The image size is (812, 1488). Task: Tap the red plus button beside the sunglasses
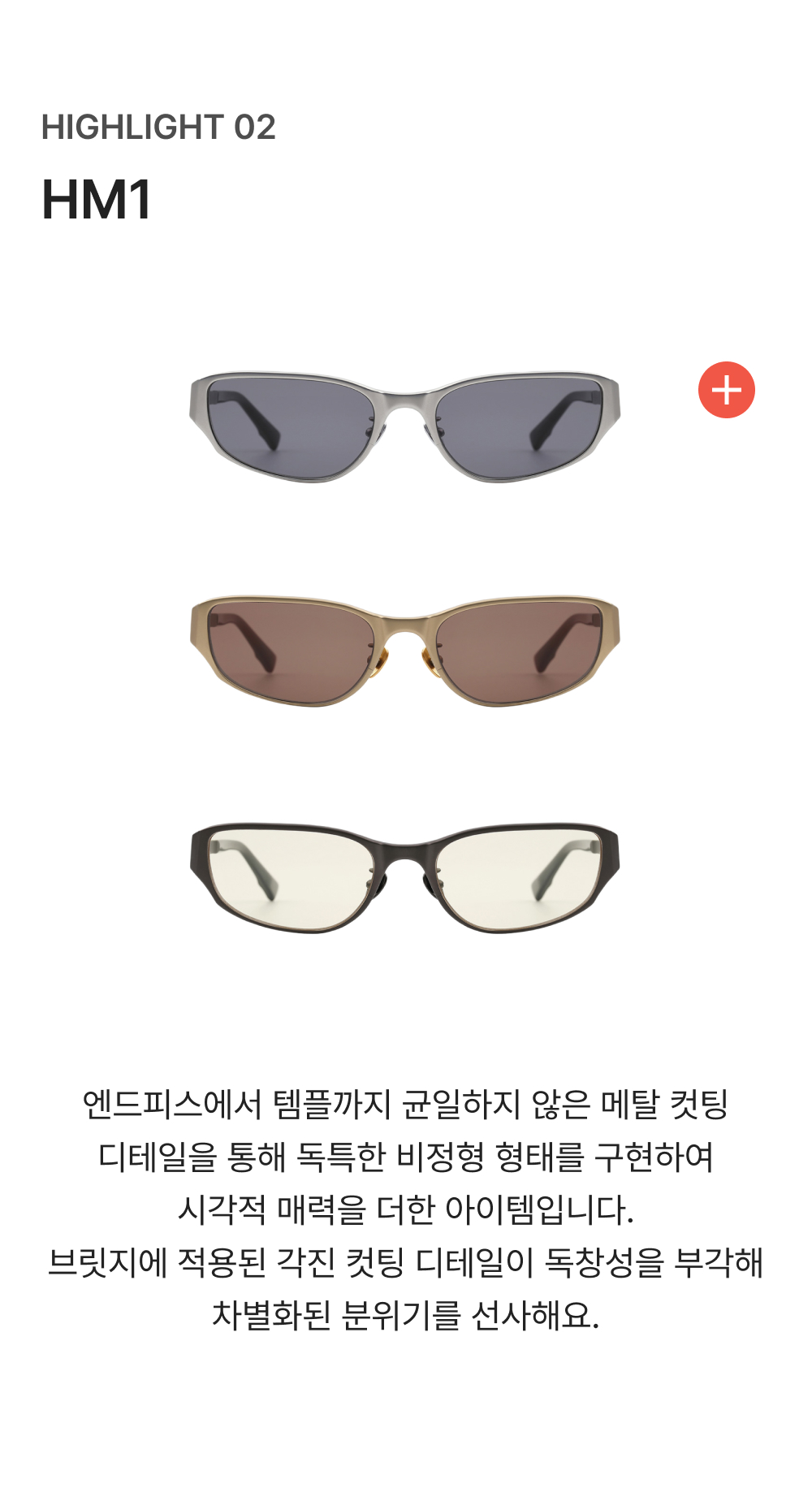727,390
